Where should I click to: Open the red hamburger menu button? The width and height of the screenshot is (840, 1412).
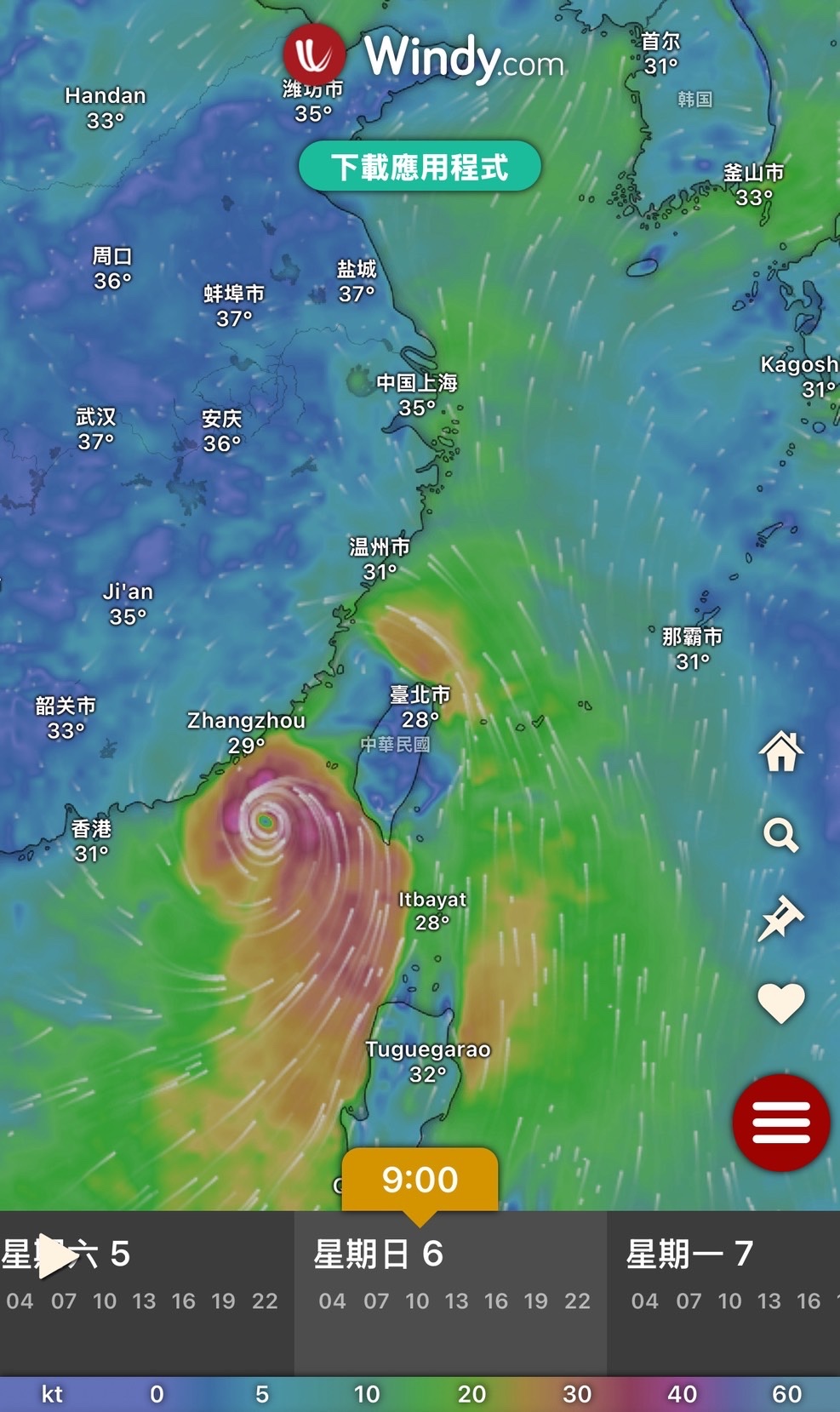780,1123
